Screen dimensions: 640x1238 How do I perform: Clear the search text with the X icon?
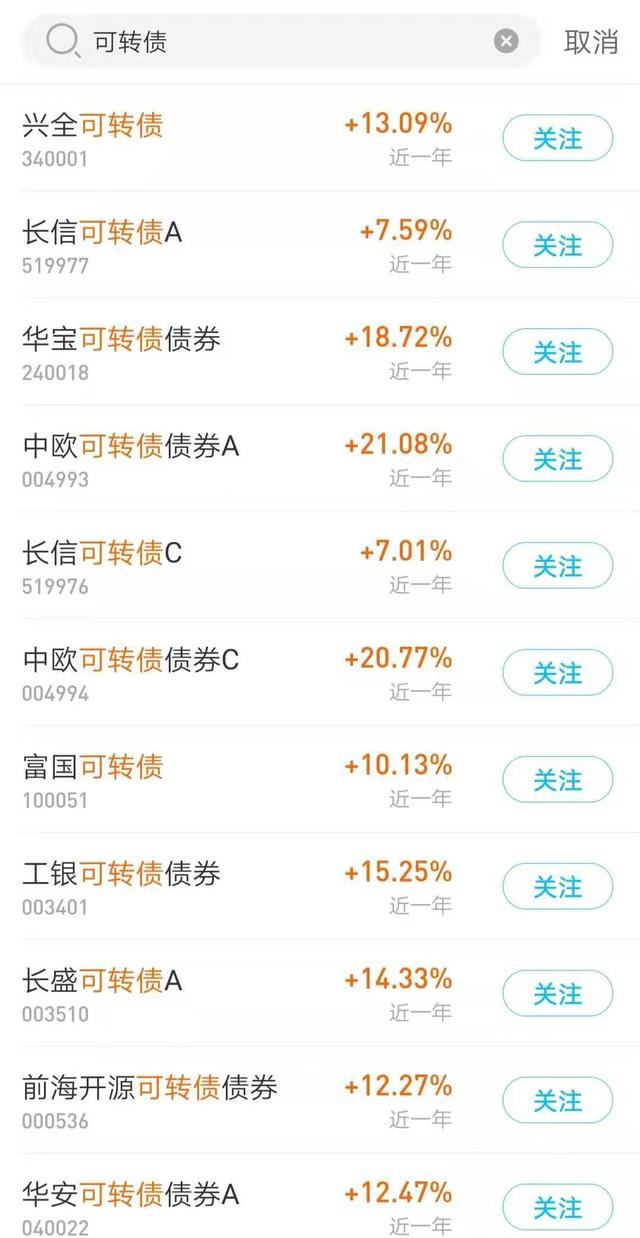[507, 41]
